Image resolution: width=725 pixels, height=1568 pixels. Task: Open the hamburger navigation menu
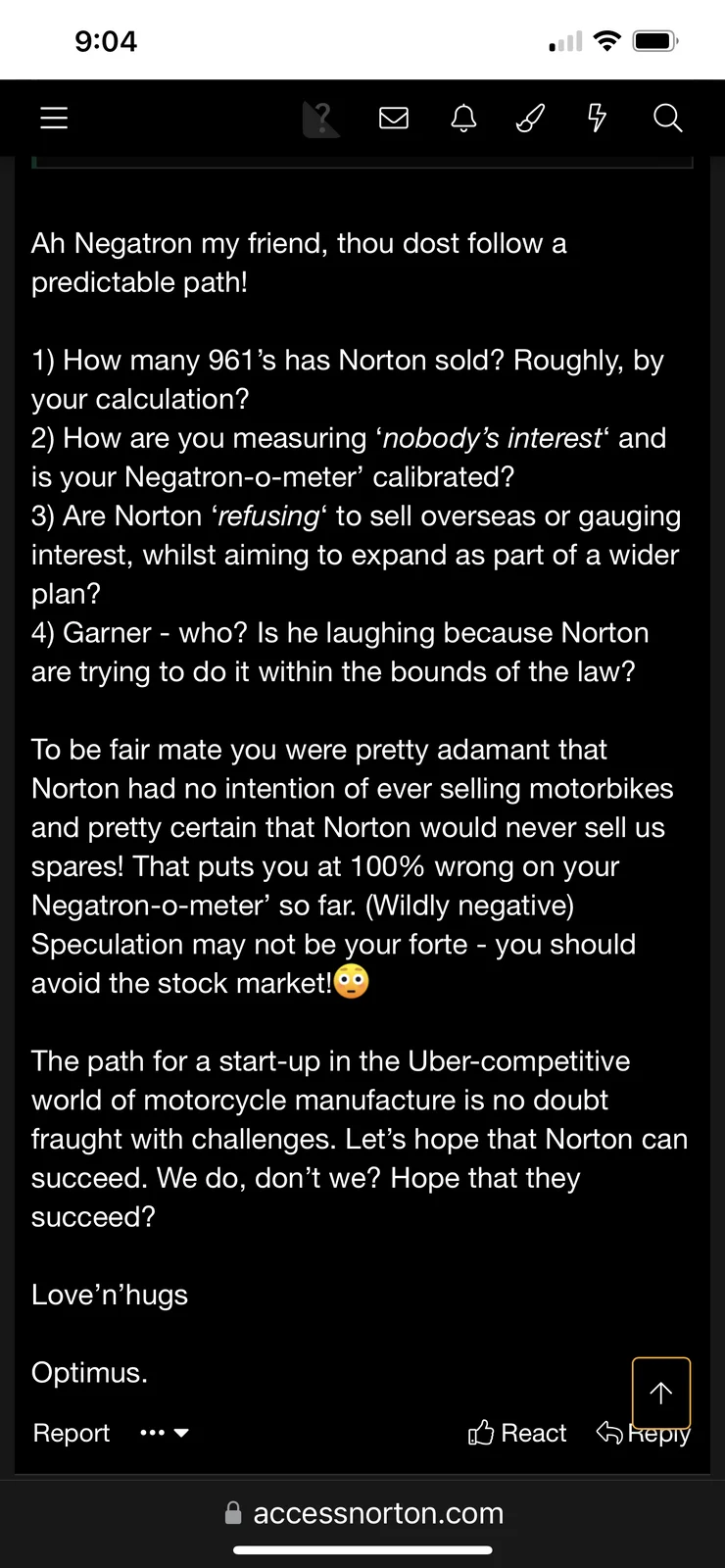[x=54, y=119]
